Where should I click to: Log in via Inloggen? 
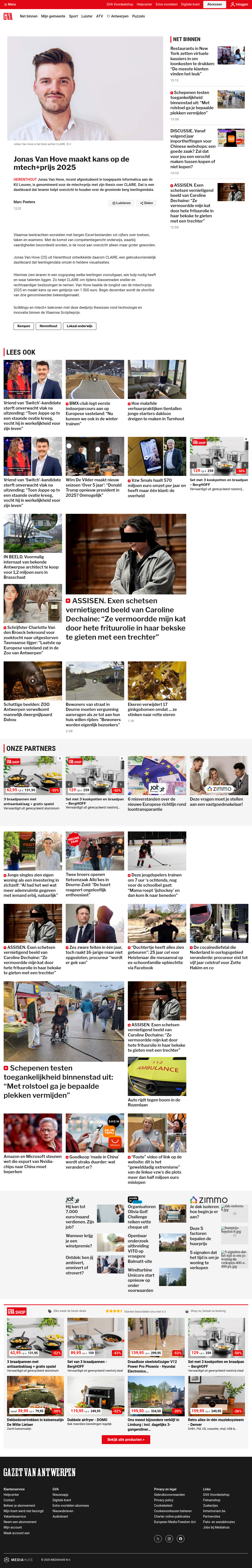(239, 4)
